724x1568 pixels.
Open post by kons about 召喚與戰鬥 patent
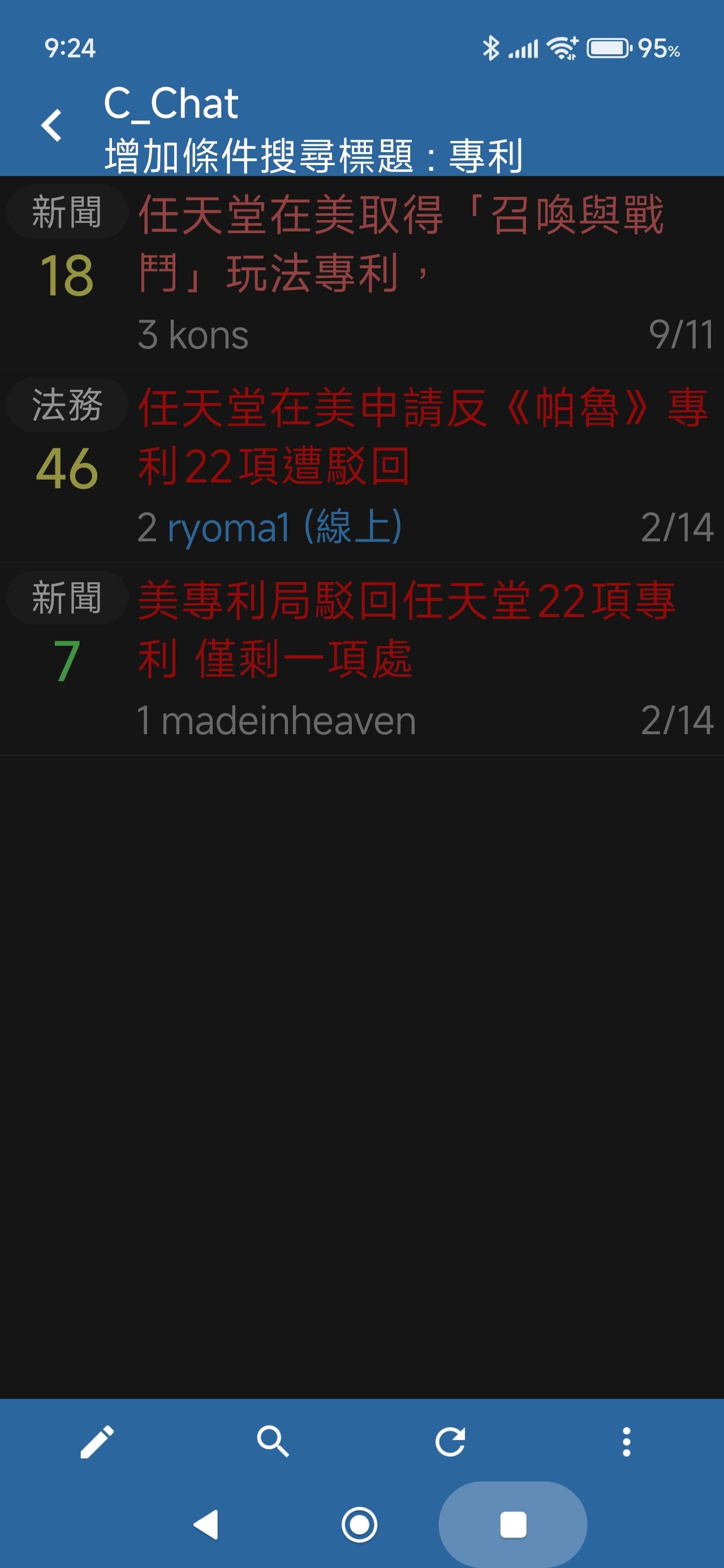[x=402, y=243]
